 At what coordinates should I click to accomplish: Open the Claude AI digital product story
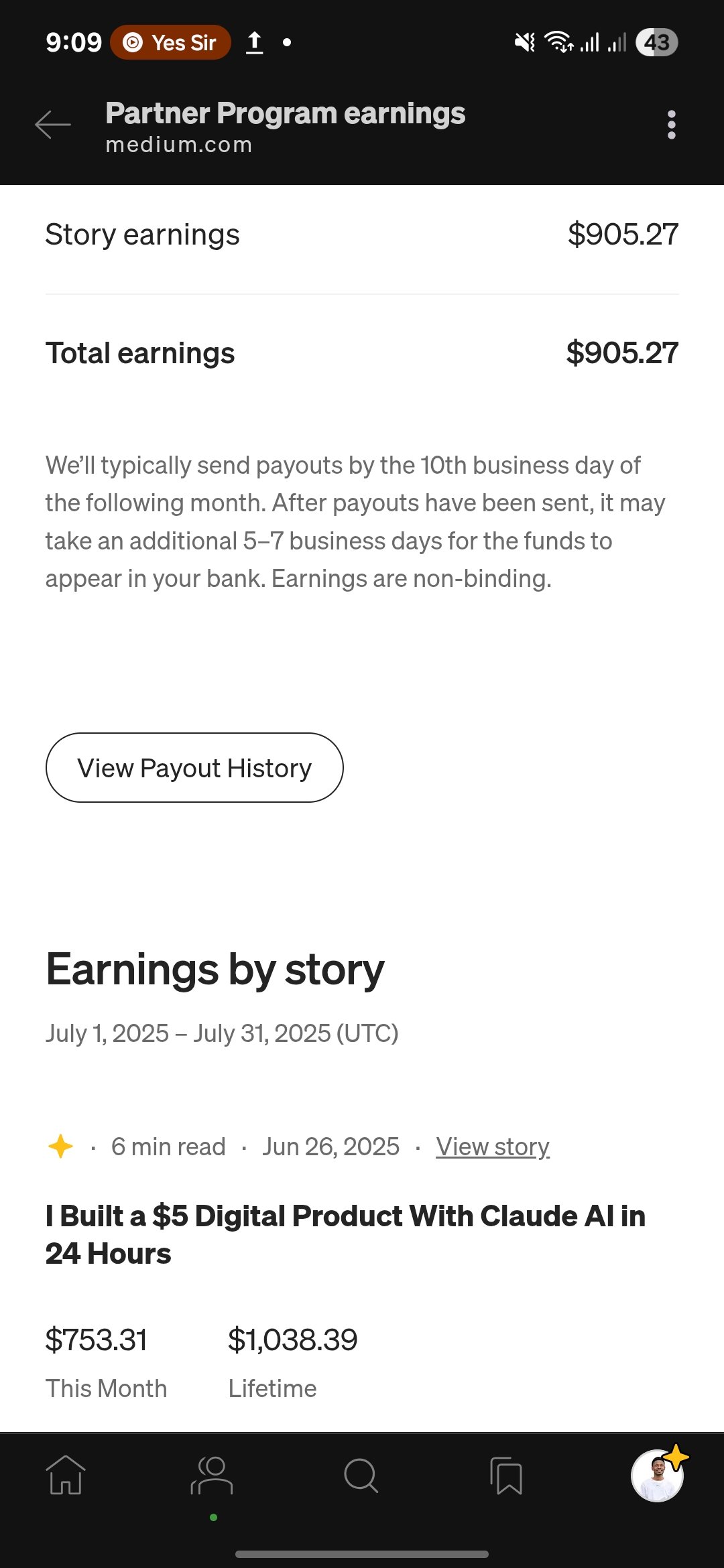point(345,1234)
